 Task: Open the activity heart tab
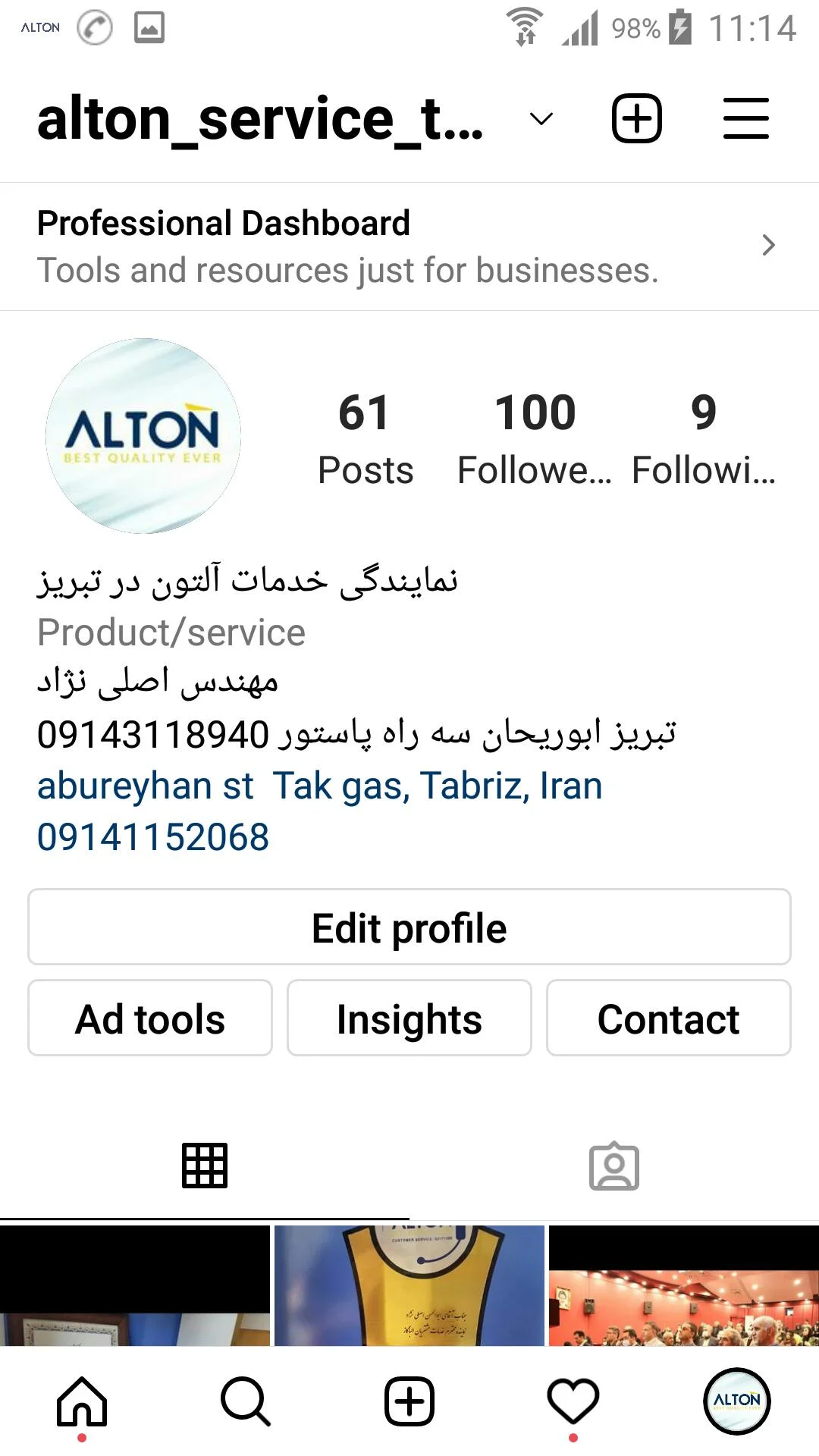click(x=573, y=1401)
